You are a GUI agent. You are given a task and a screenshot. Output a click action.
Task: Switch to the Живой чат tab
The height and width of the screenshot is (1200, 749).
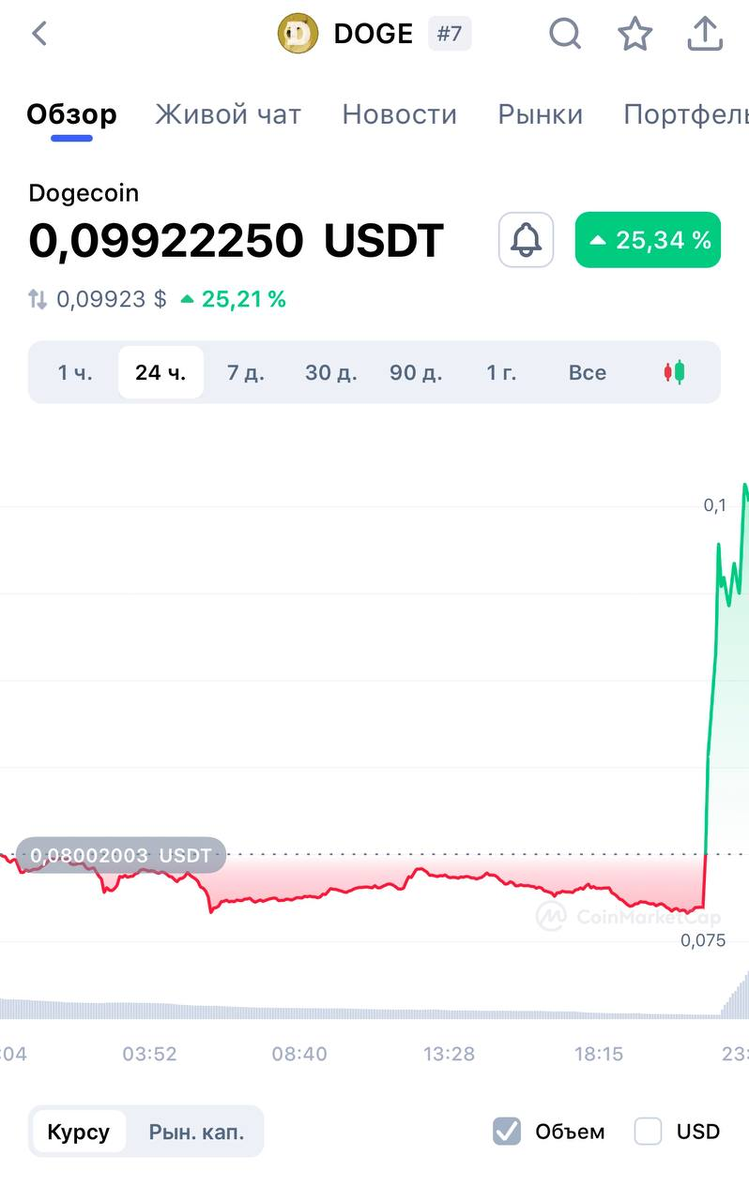point(228,115)
